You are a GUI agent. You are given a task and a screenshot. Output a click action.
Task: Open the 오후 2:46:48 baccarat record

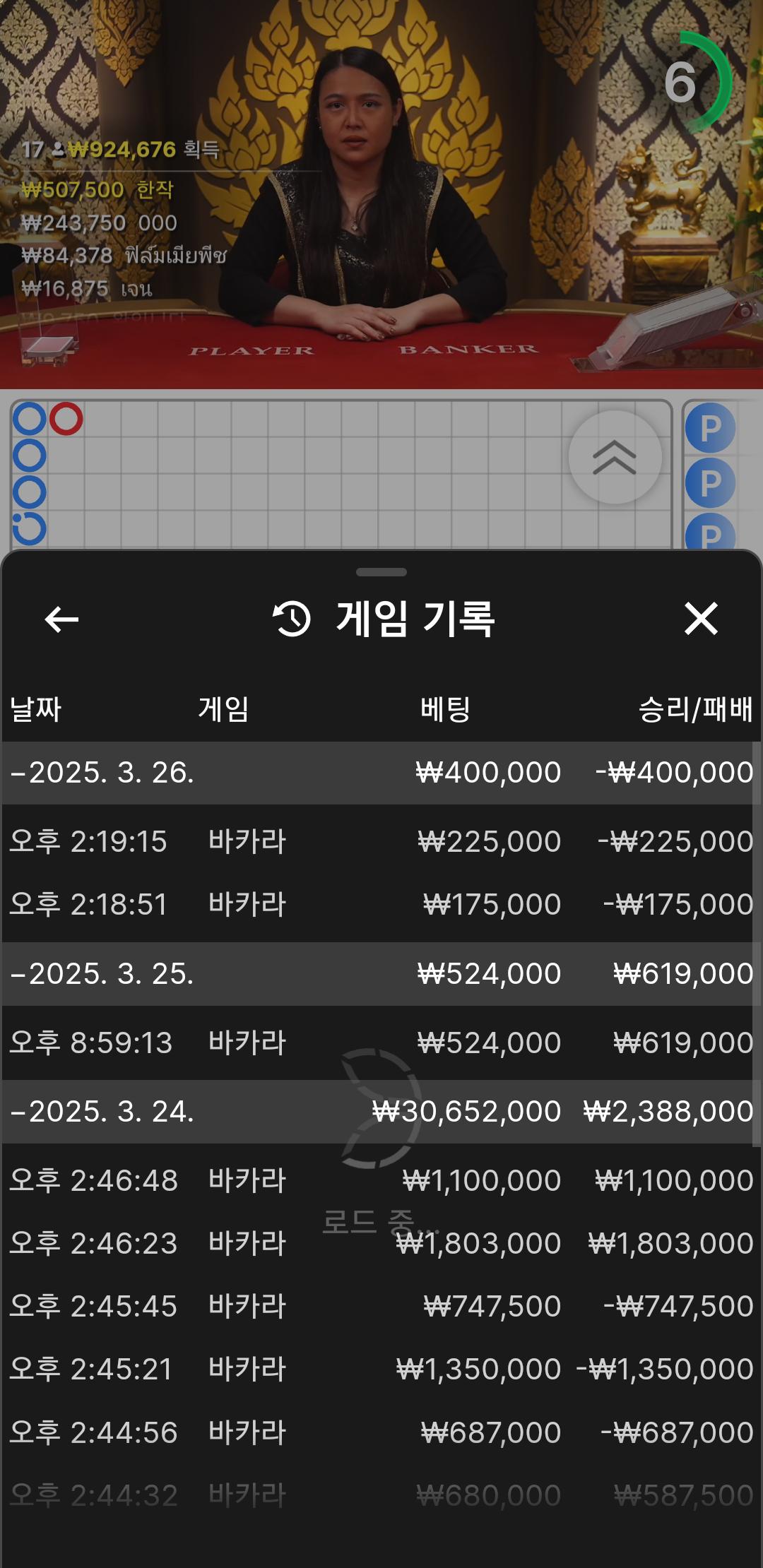tap(381, 1180)
